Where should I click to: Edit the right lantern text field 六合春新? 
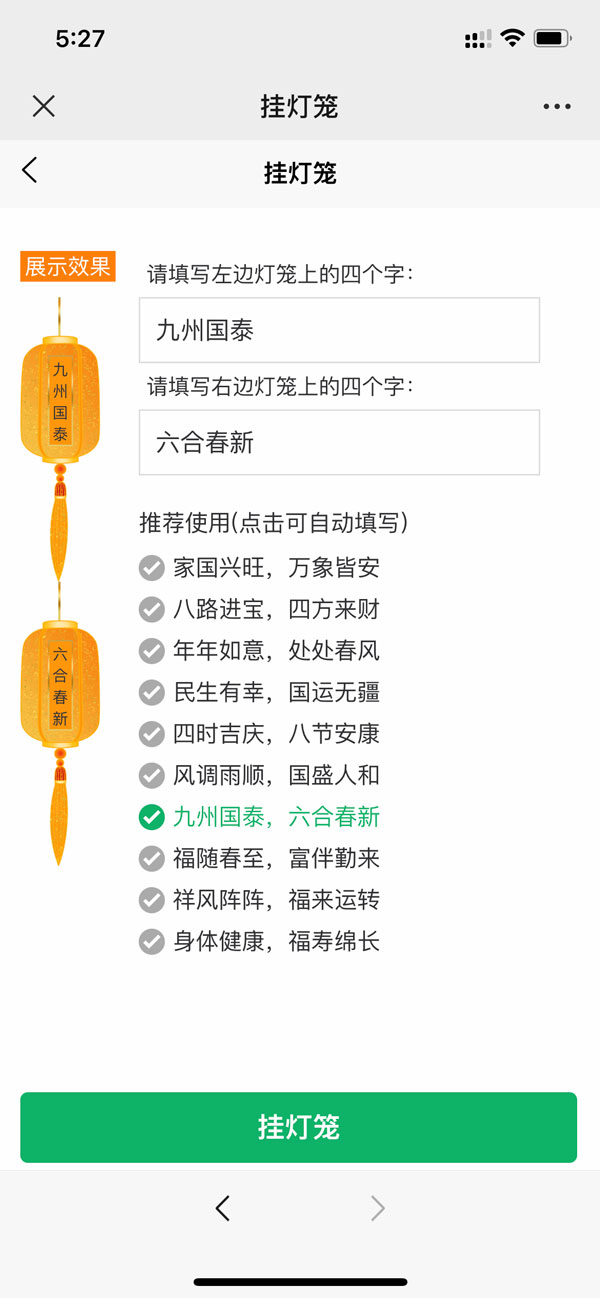point(339,442)
